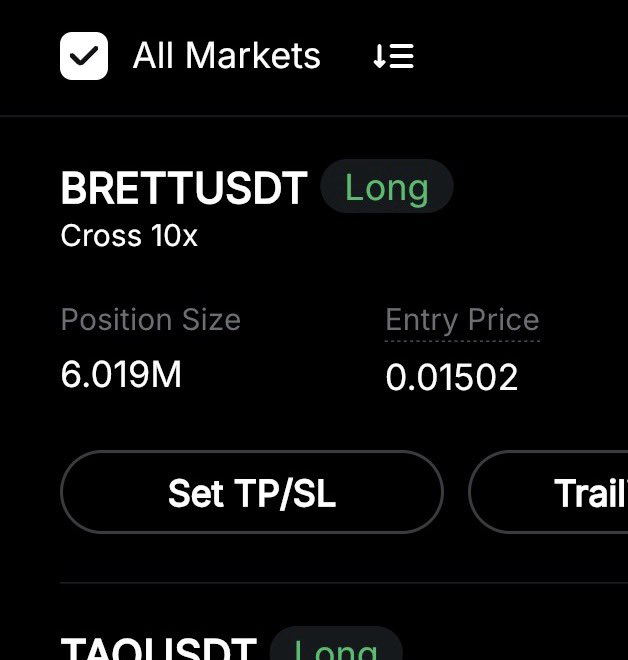This screenshot has height=660, width=628.
Task: Open the BRETTUSDT position details
Action: (x=184, y=188)
